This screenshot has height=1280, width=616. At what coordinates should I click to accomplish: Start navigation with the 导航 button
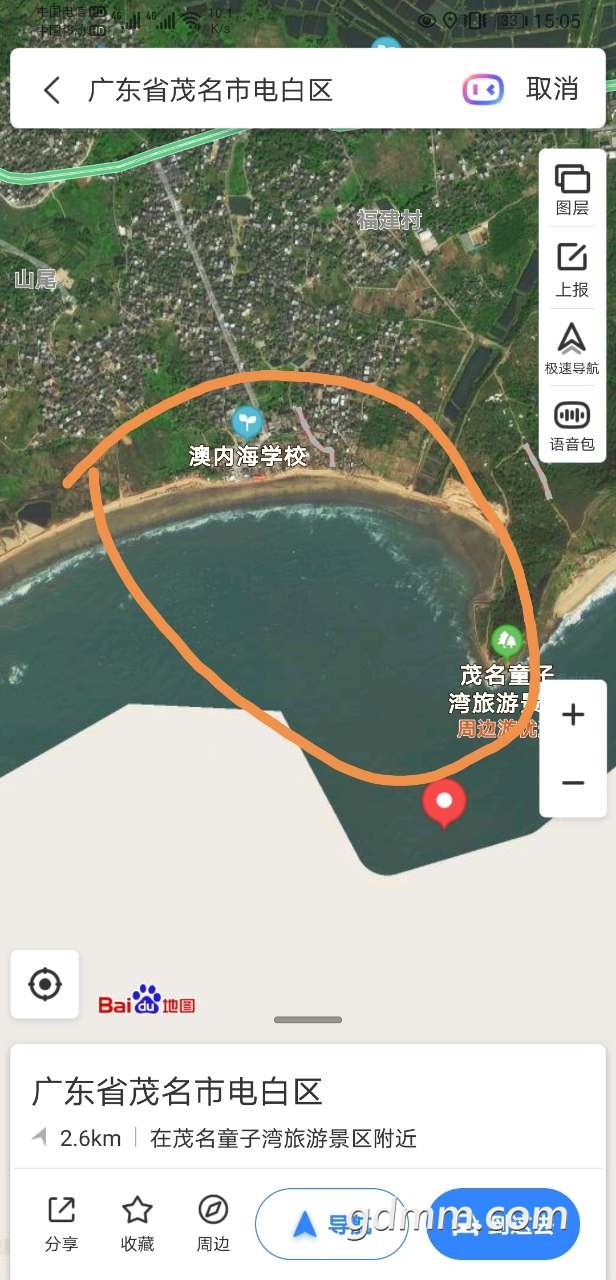(x=331, y=1223)
